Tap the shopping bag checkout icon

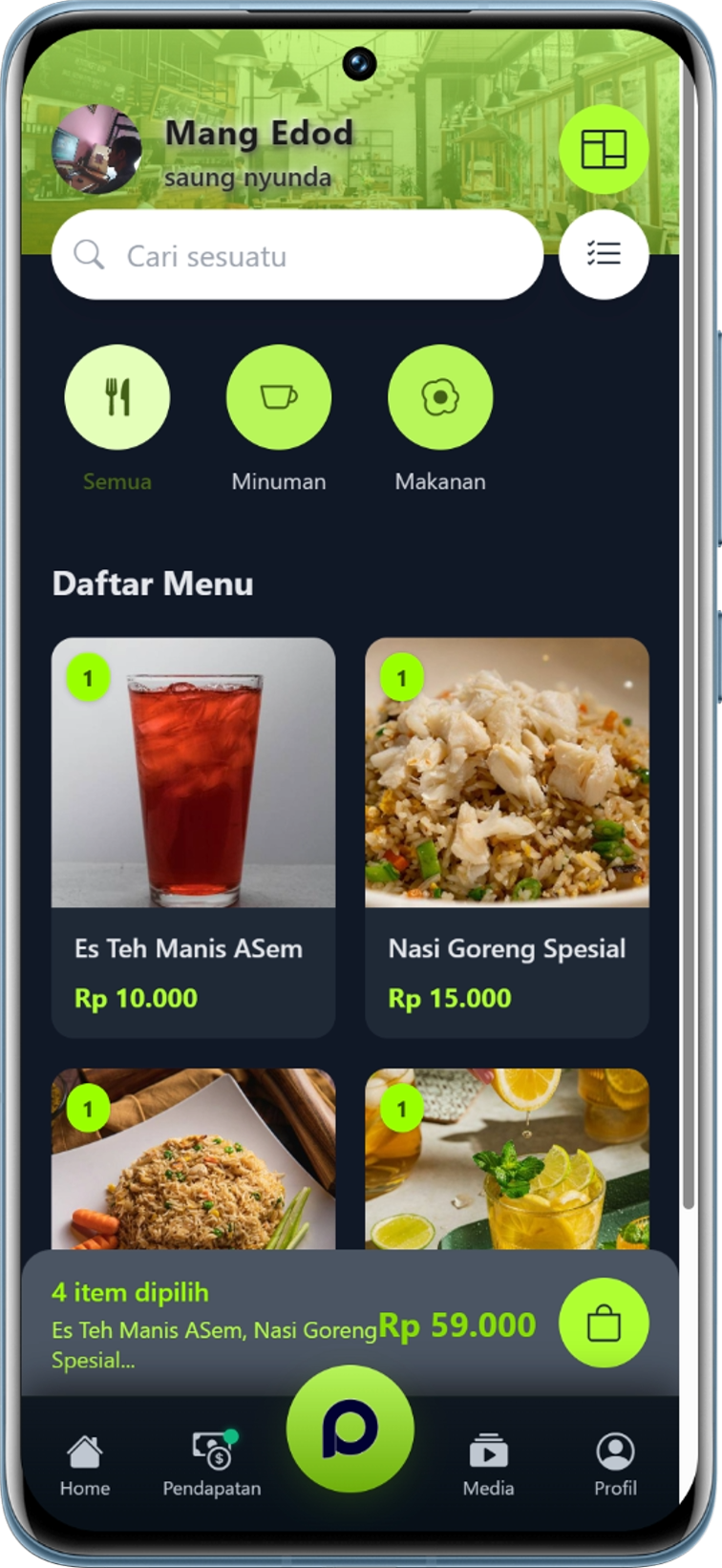click(604, 1323)
